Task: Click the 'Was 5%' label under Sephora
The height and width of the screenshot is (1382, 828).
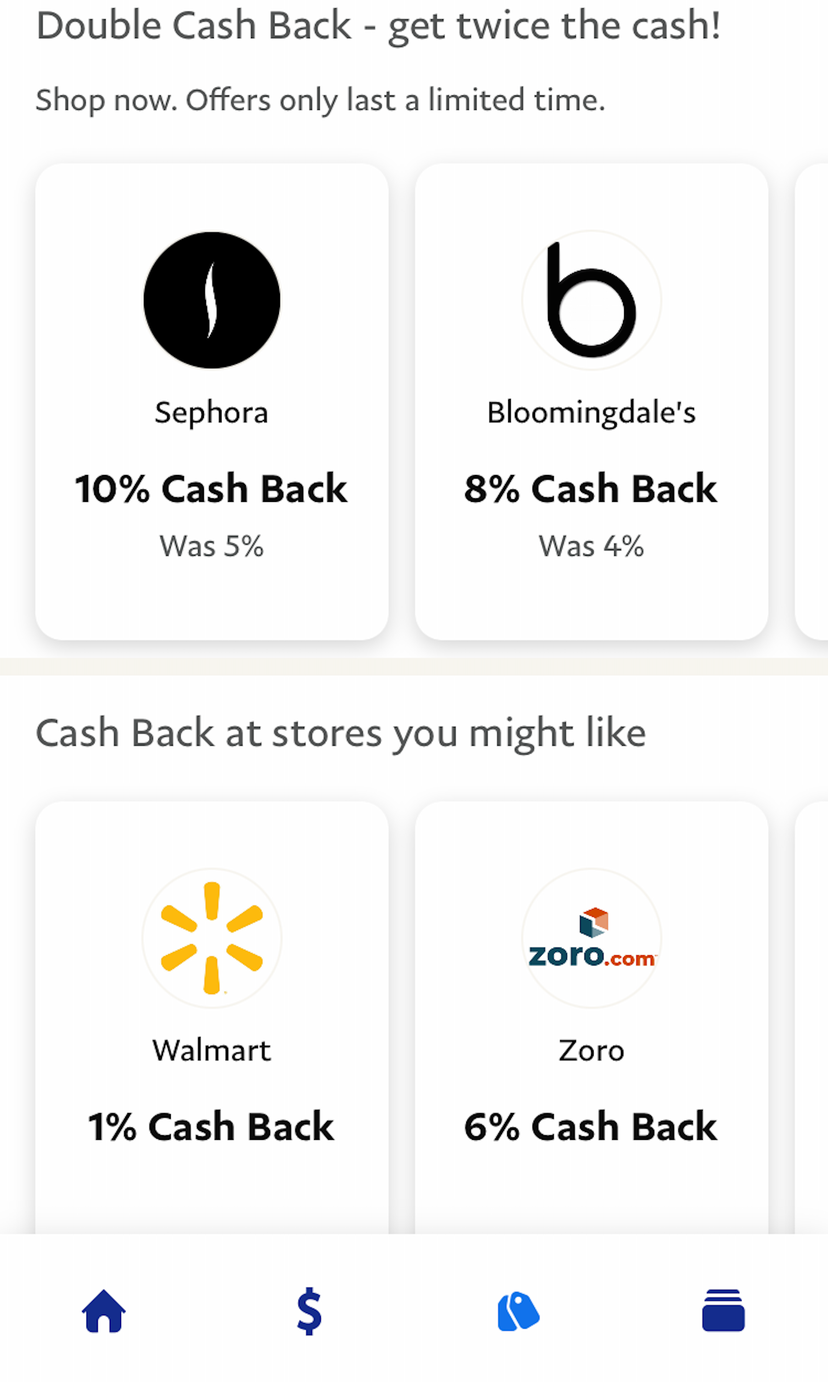Action: point(211,546)
